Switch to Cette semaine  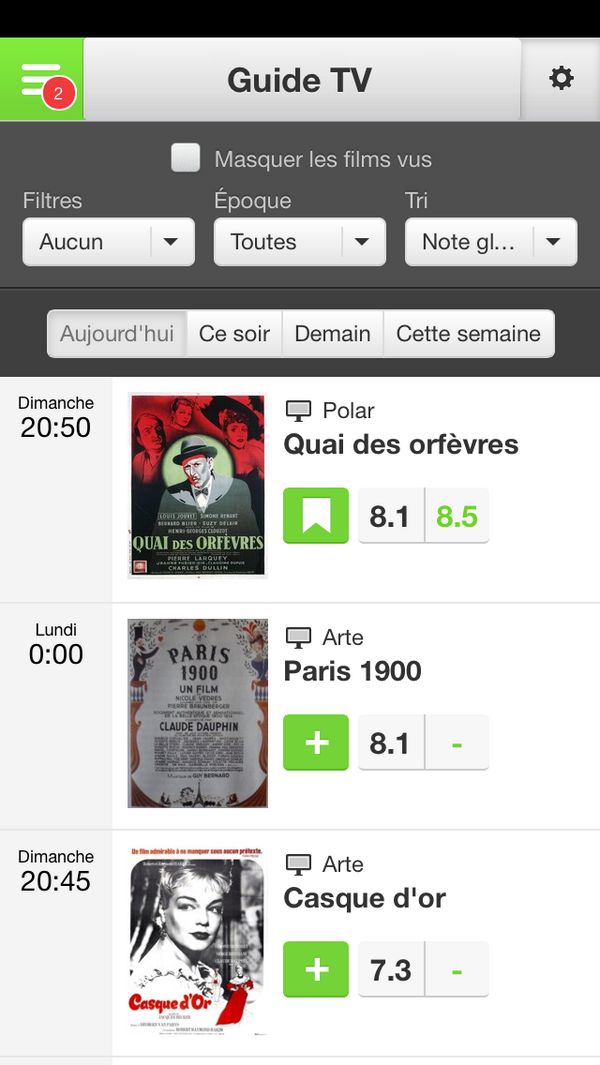click(x=468, y=334)
